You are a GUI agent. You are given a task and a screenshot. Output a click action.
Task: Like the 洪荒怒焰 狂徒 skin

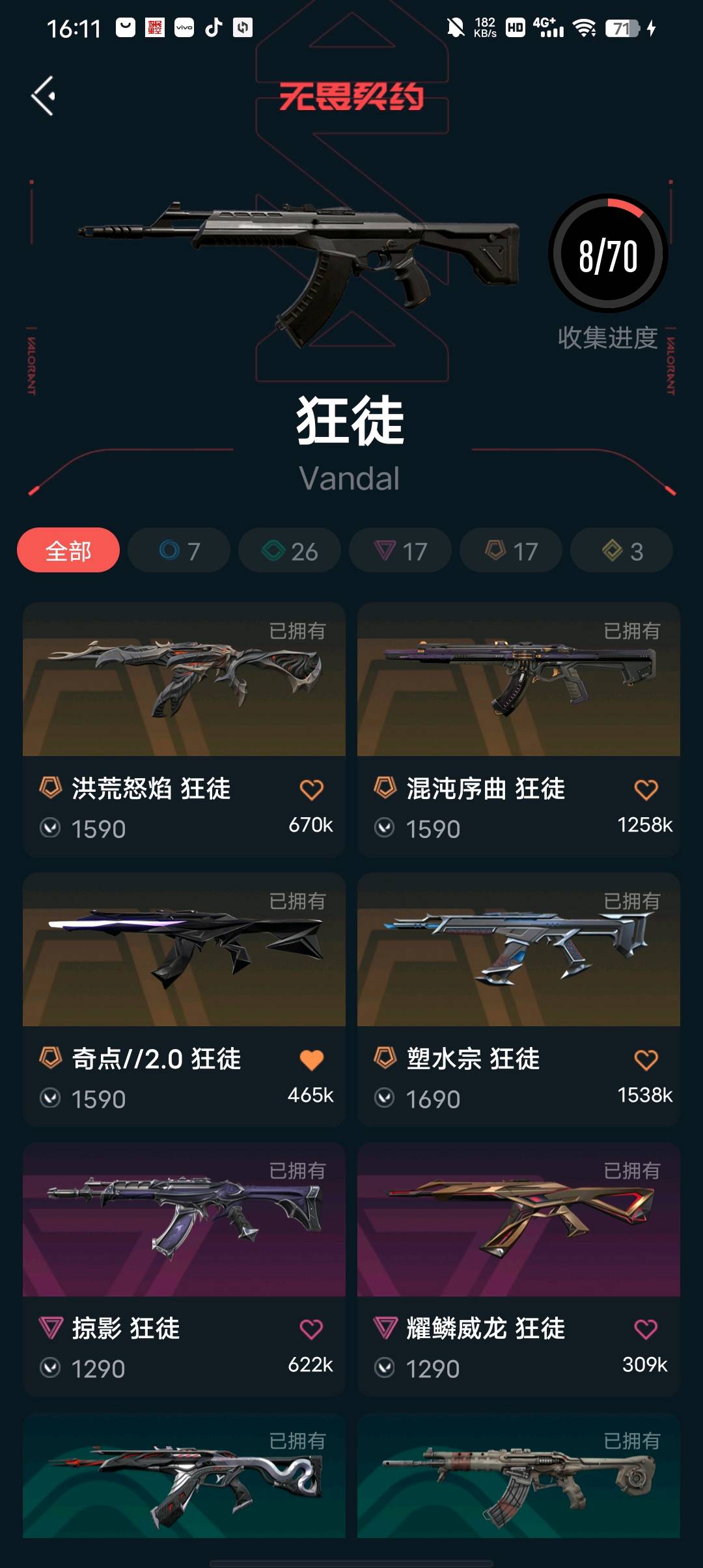(x=311, y=790)
